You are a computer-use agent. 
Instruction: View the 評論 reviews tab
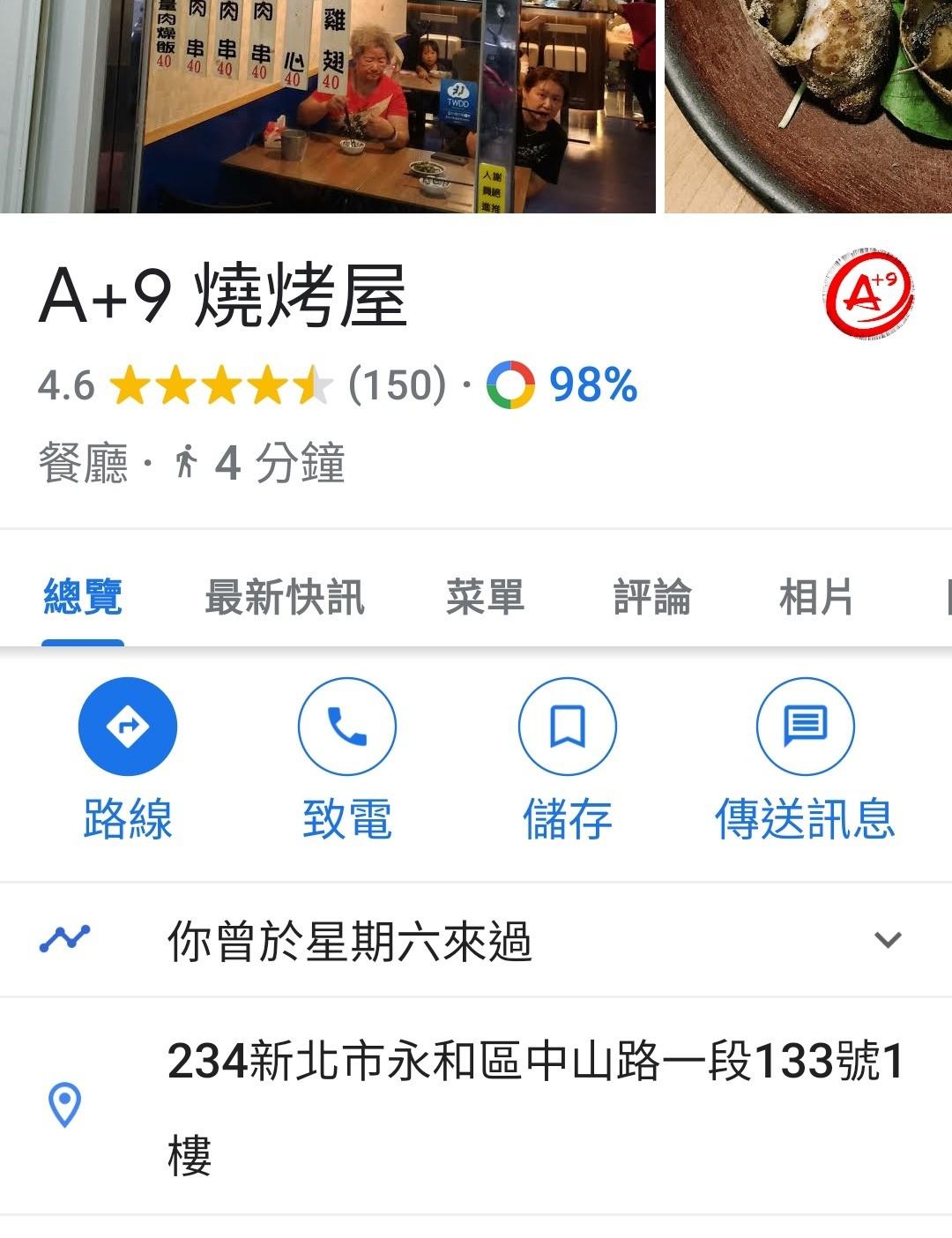(x=652, y=597)
